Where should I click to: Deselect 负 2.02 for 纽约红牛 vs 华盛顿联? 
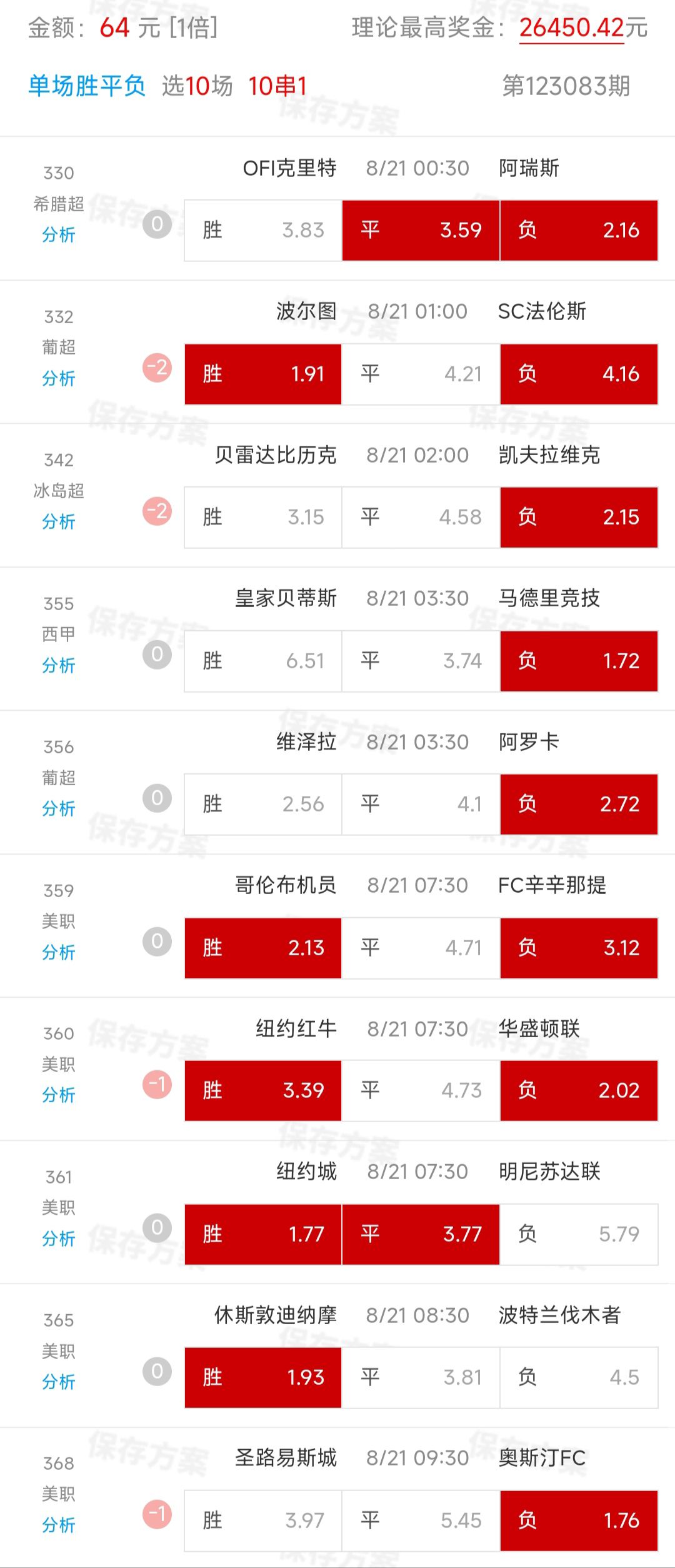coord(579,1090)
